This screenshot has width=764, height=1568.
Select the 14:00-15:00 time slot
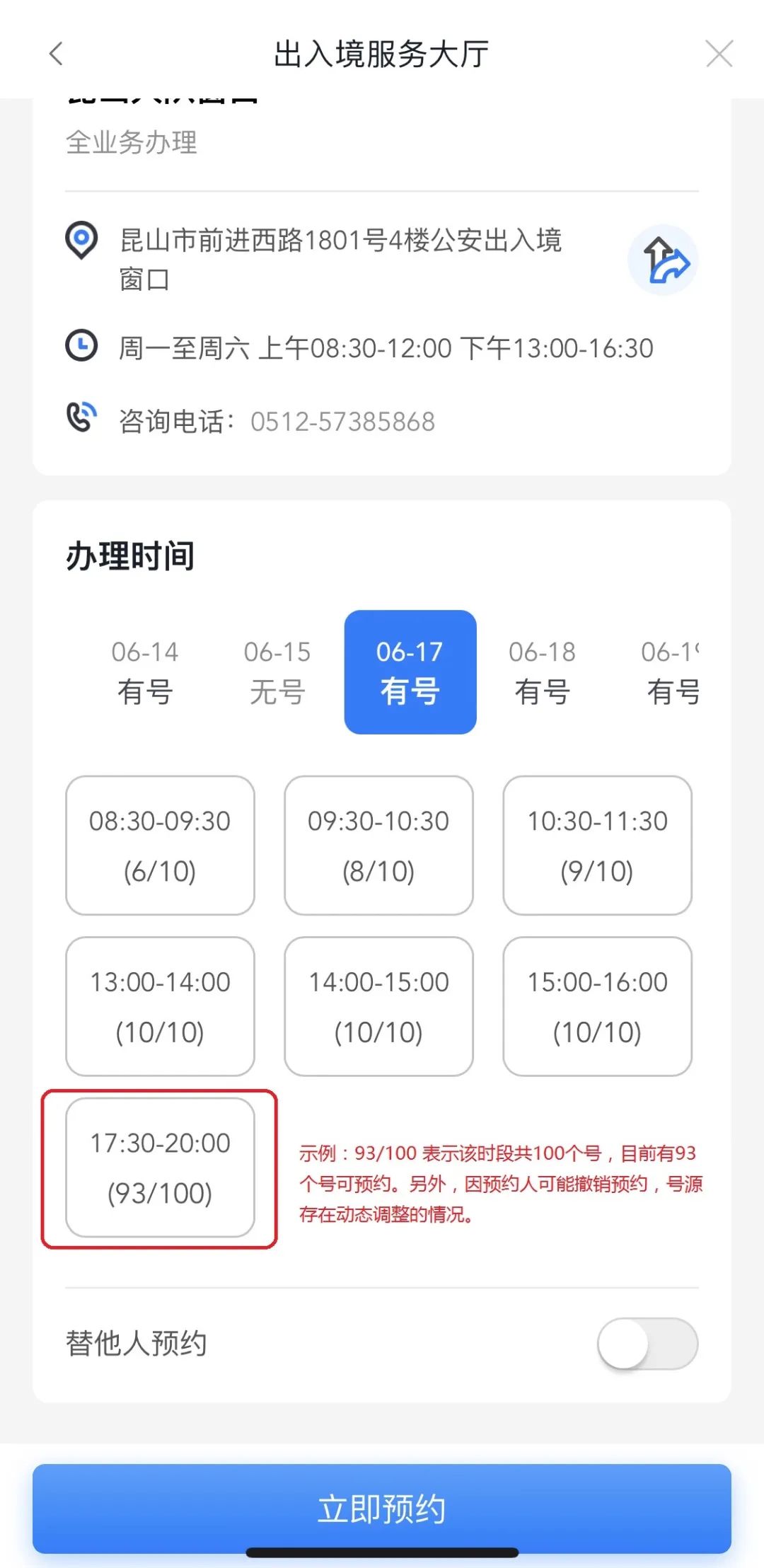(378, 1006)
